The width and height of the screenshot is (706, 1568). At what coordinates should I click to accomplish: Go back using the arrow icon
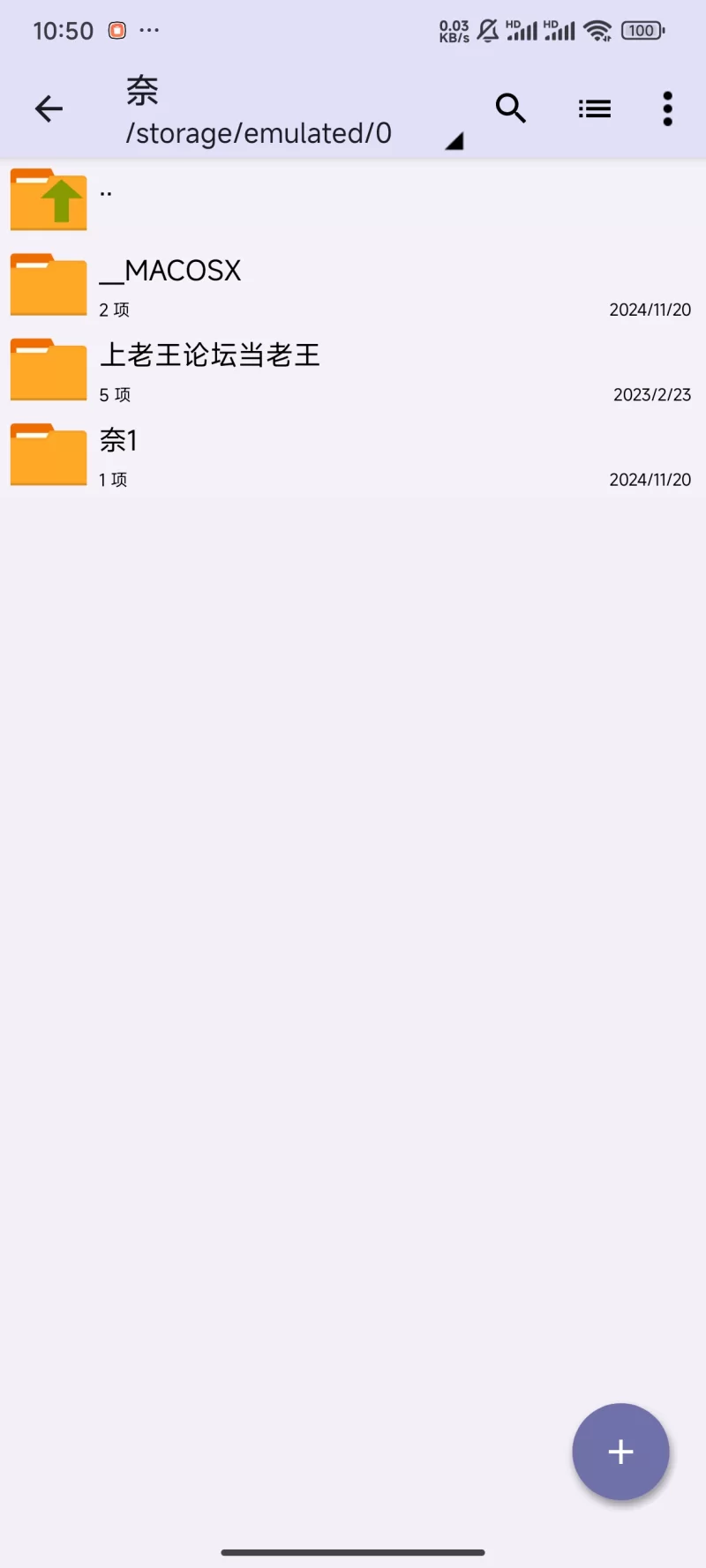[x=49, y=108]
